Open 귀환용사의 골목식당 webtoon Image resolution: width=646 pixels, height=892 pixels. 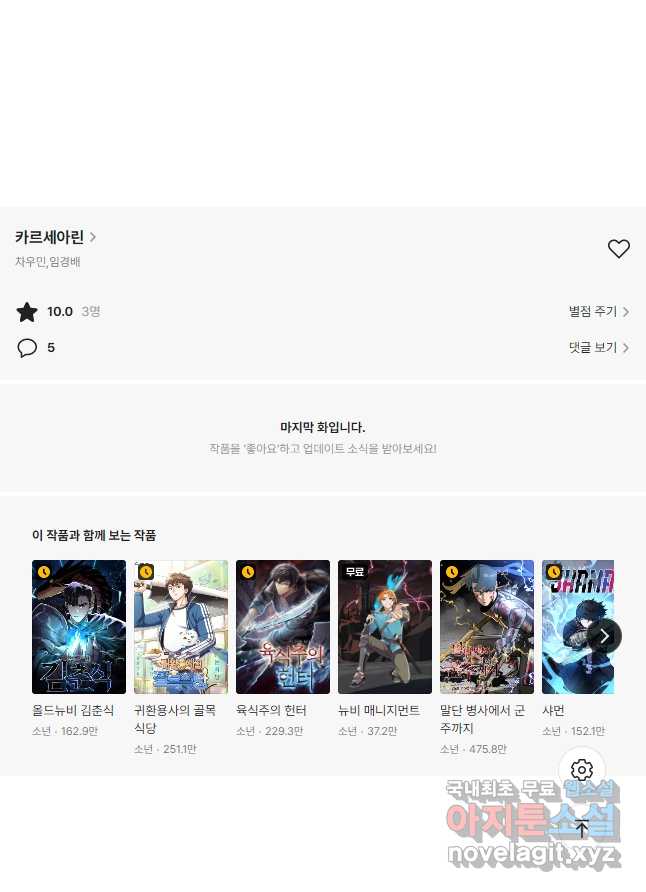(x=181, y=627)
